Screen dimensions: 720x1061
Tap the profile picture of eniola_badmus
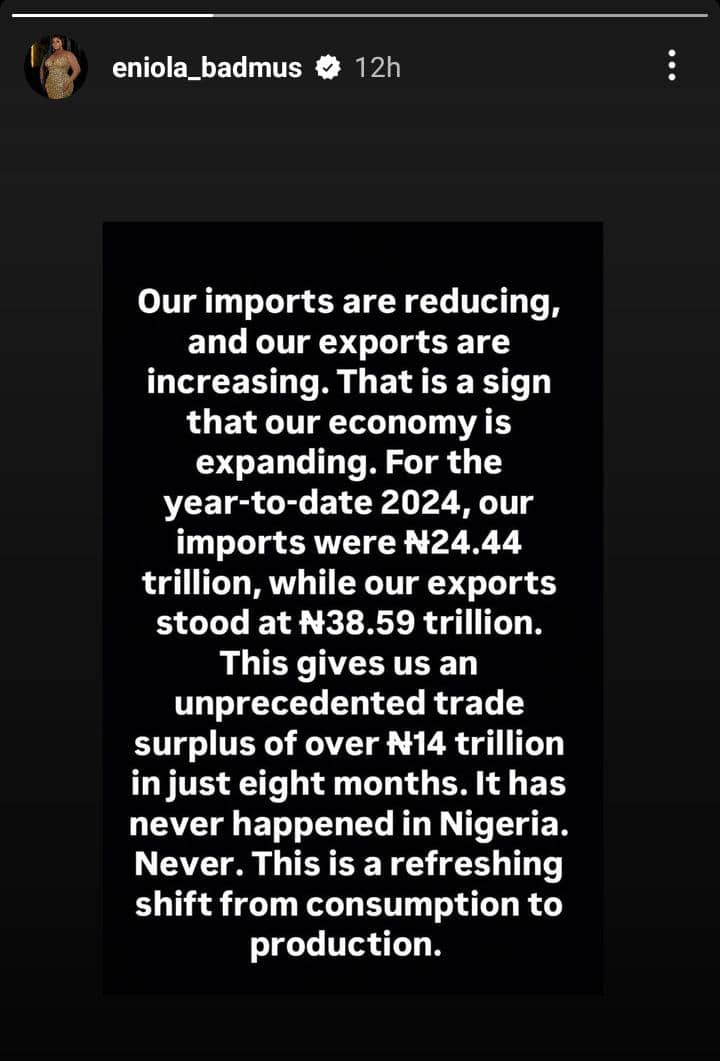[56, 68]
